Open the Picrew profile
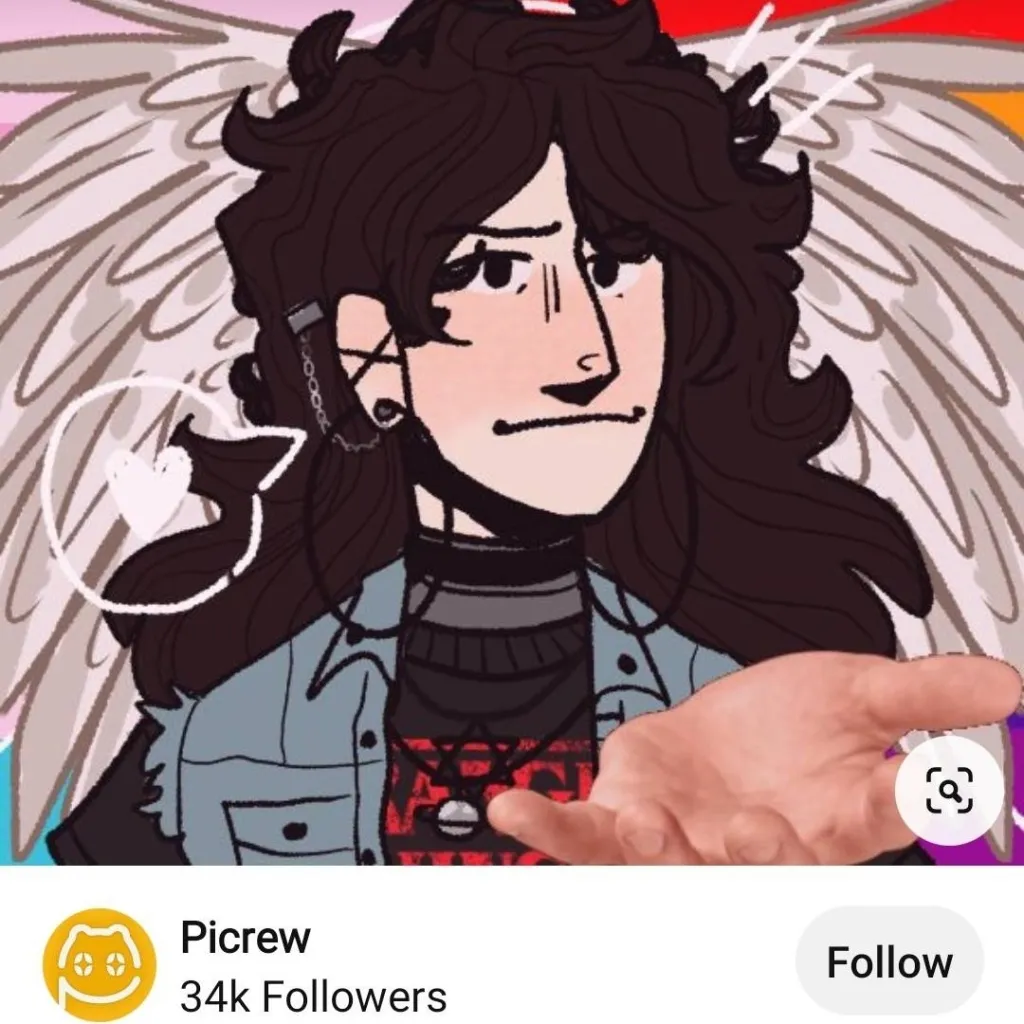The width and height of the screenshot is (1024, 1024). point(244,939)
